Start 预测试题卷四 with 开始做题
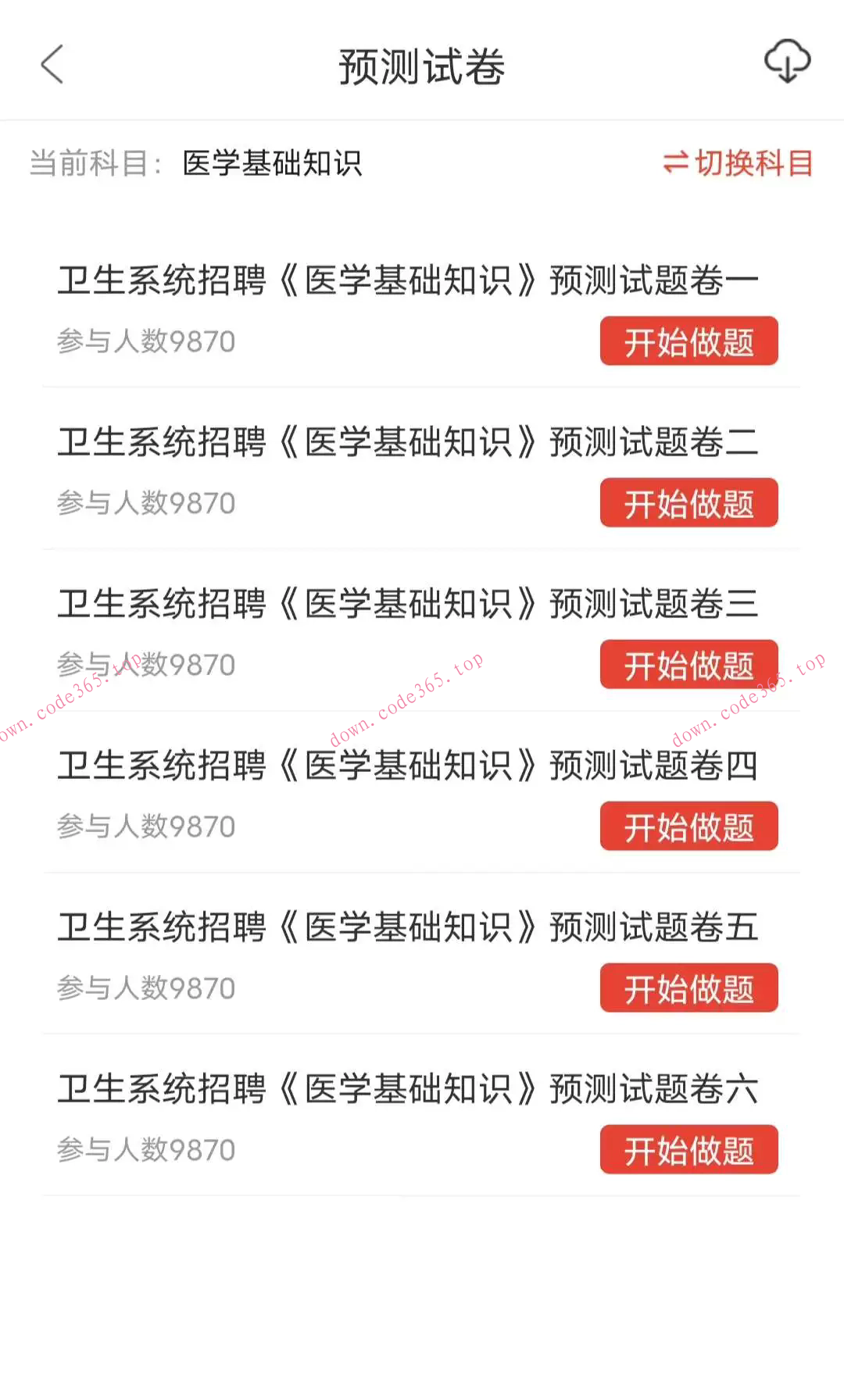The width and height of the screenshot is (844, 1400). point(688,826)
